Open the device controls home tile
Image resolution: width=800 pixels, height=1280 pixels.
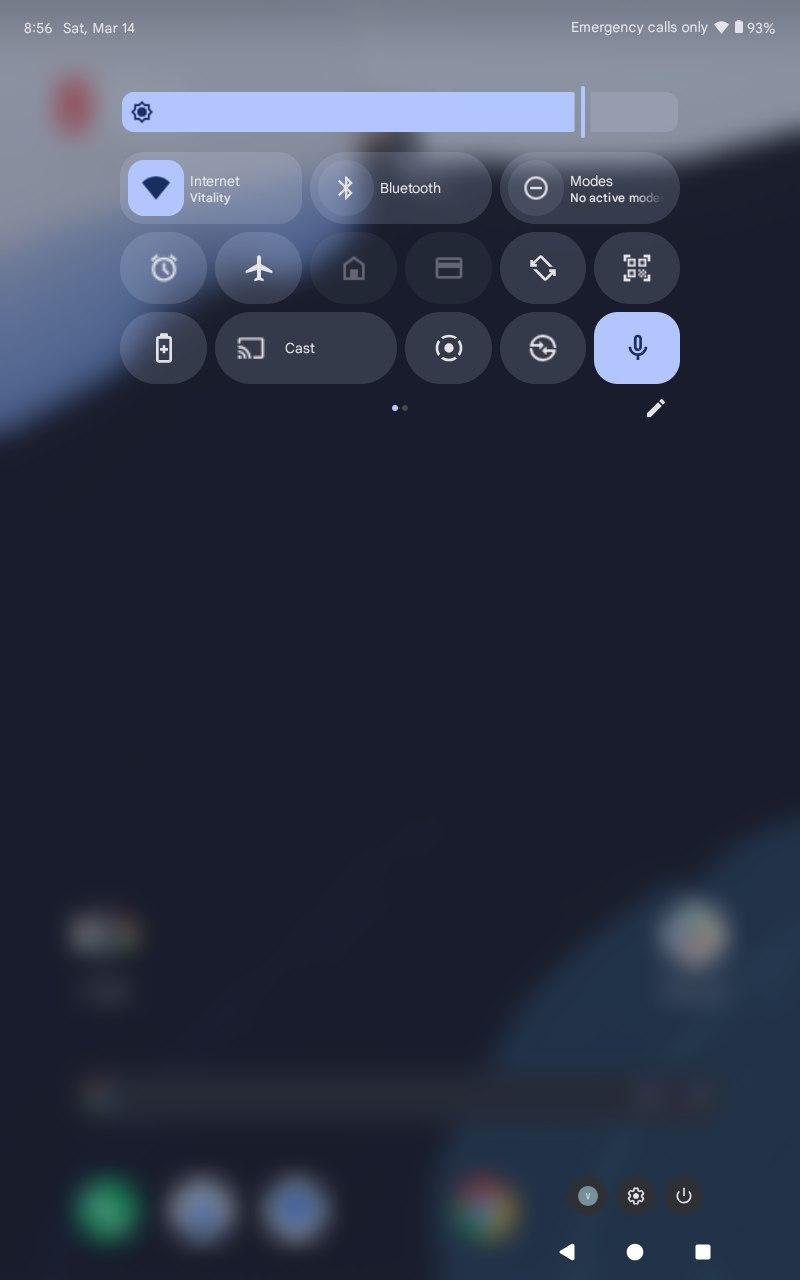(x=353, y=268)
